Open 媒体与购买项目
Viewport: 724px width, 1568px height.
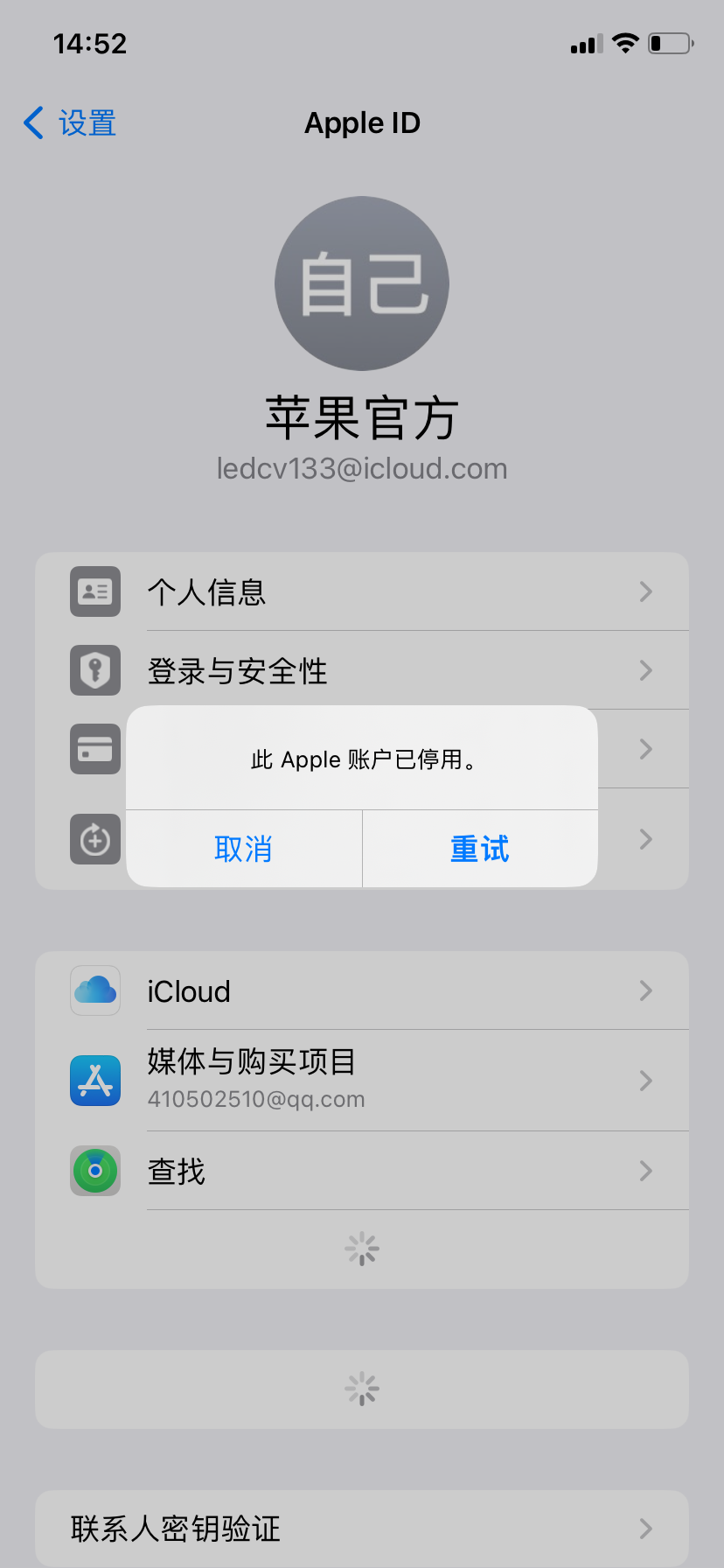tap(362, 1081)
